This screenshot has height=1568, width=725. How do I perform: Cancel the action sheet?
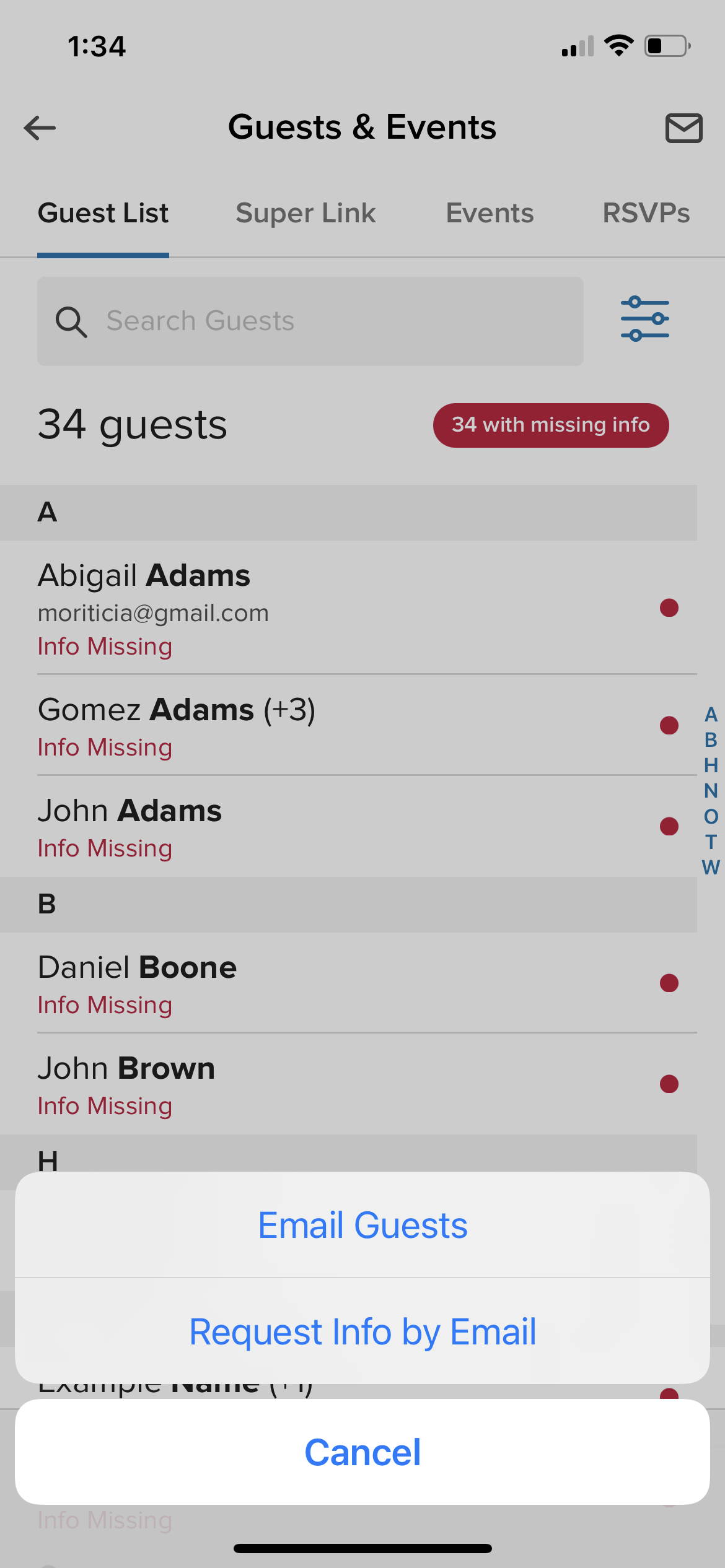point(362,1452)
